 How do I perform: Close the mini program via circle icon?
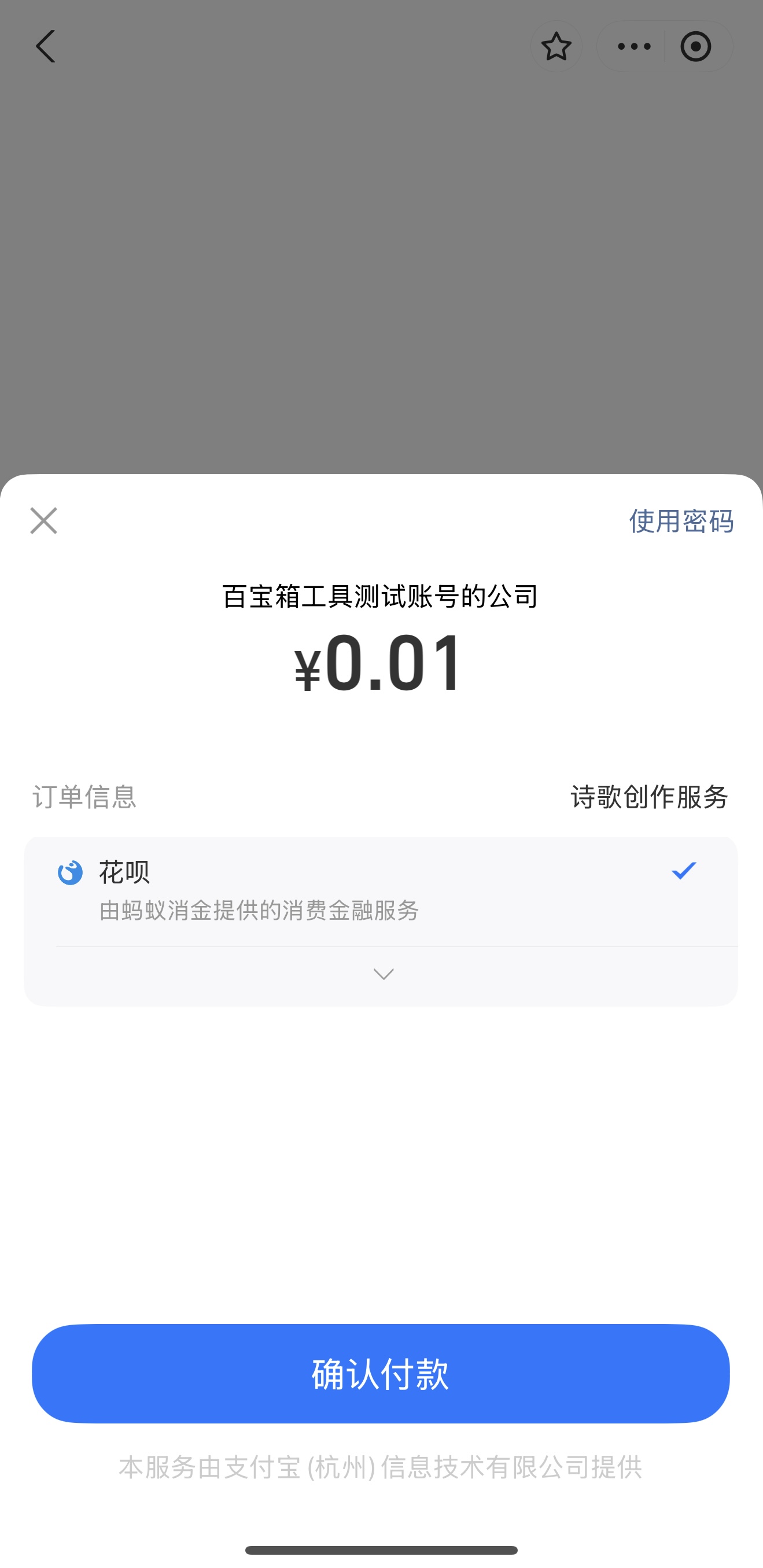[696, 46]
